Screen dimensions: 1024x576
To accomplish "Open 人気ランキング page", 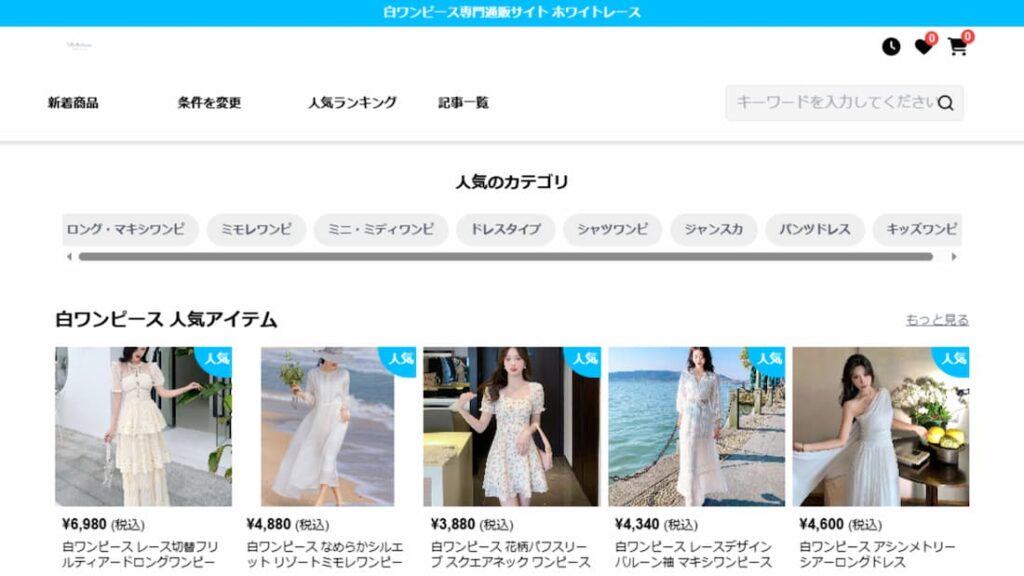I will [x=352, y=103].
